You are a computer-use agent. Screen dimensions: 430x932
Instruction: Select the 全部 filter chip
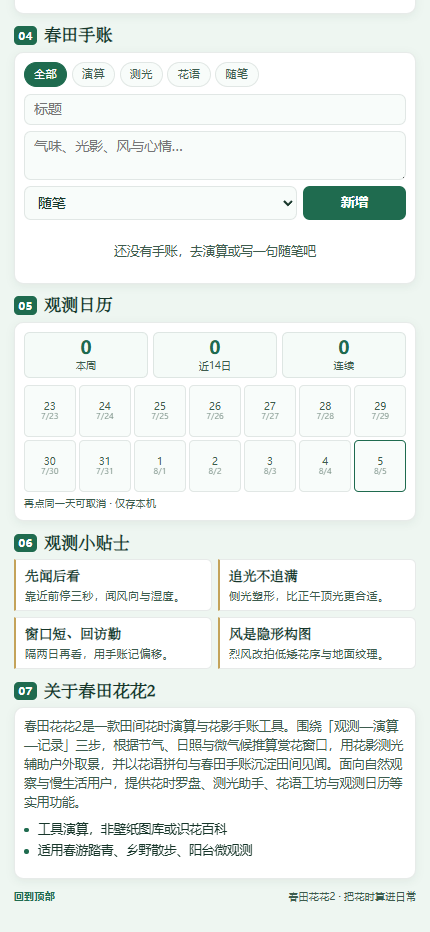[45, 74]
